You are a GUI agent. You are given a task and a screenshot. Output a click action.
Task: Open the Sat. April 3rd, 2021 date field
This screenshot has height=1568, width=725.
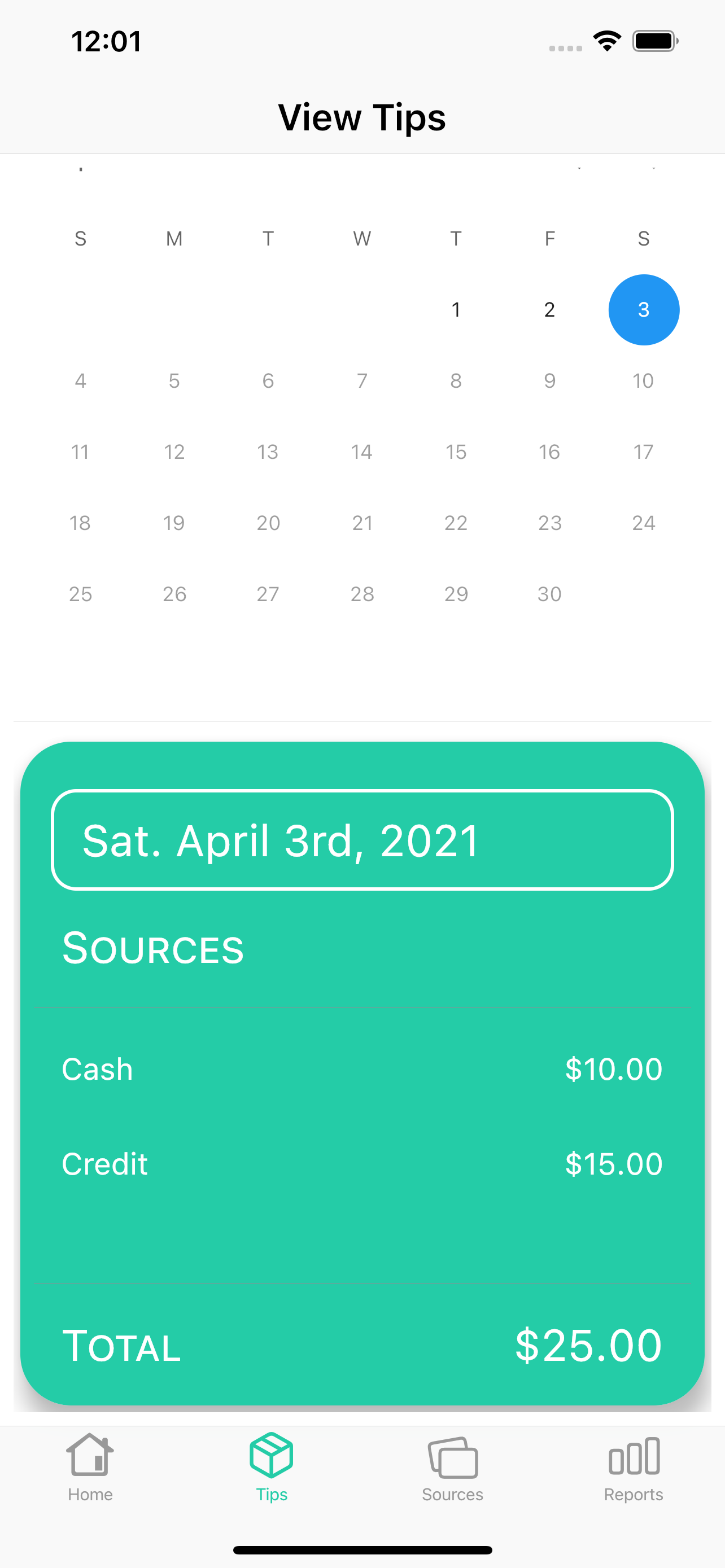coord(362,840)
